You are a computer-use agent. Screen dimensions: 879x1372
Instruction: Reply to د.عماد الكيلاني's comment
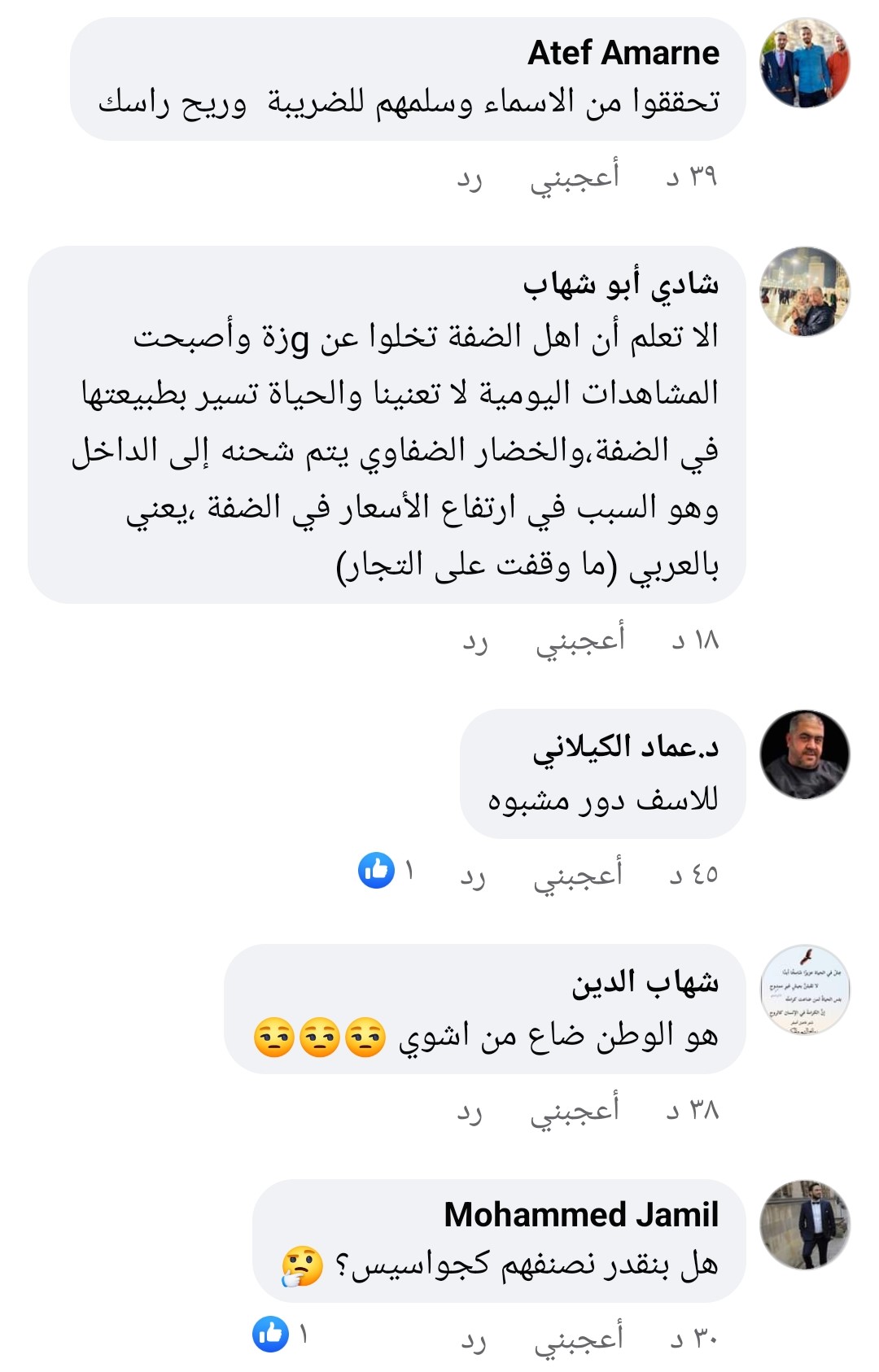point(473,876)
